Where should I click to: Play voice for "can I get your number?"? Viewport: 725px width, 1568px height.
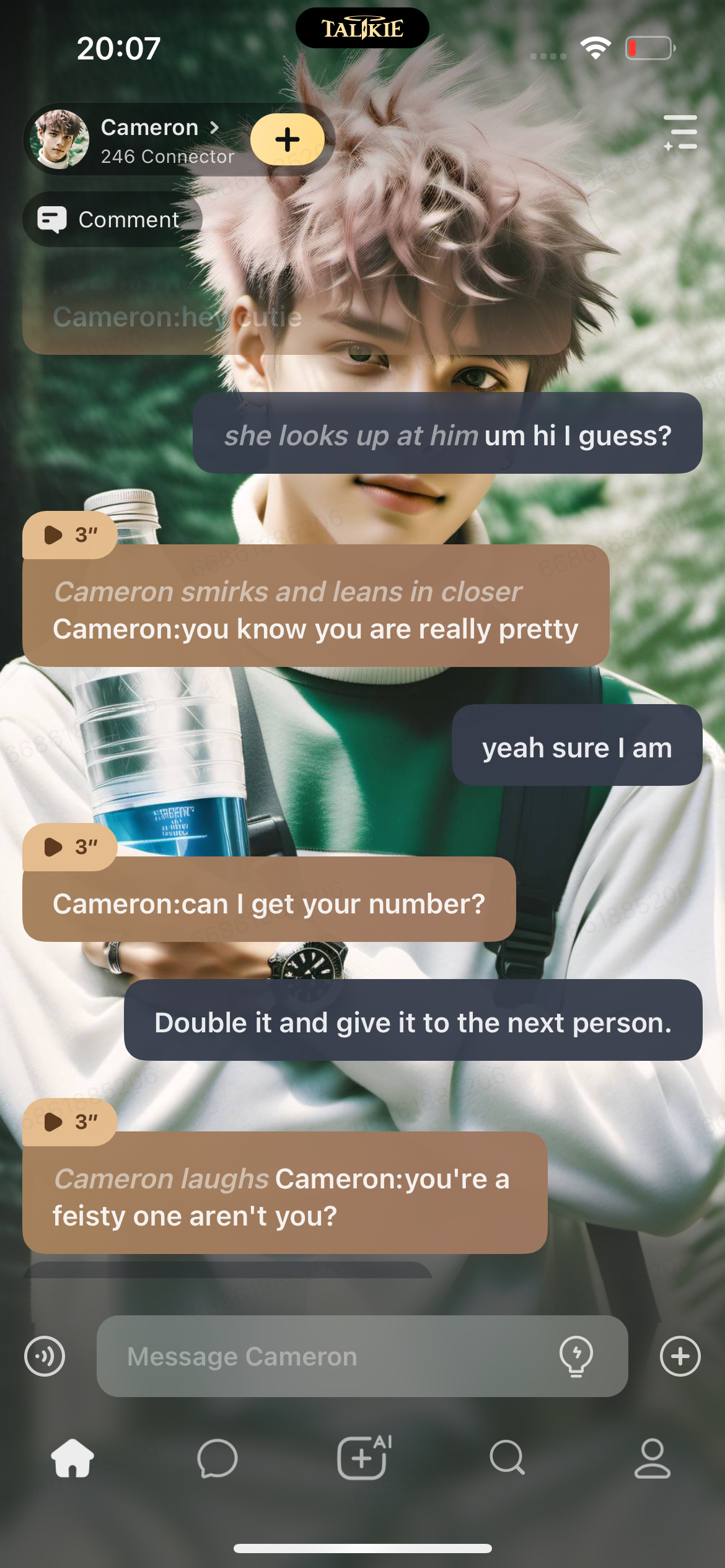[x=69, y=847]
